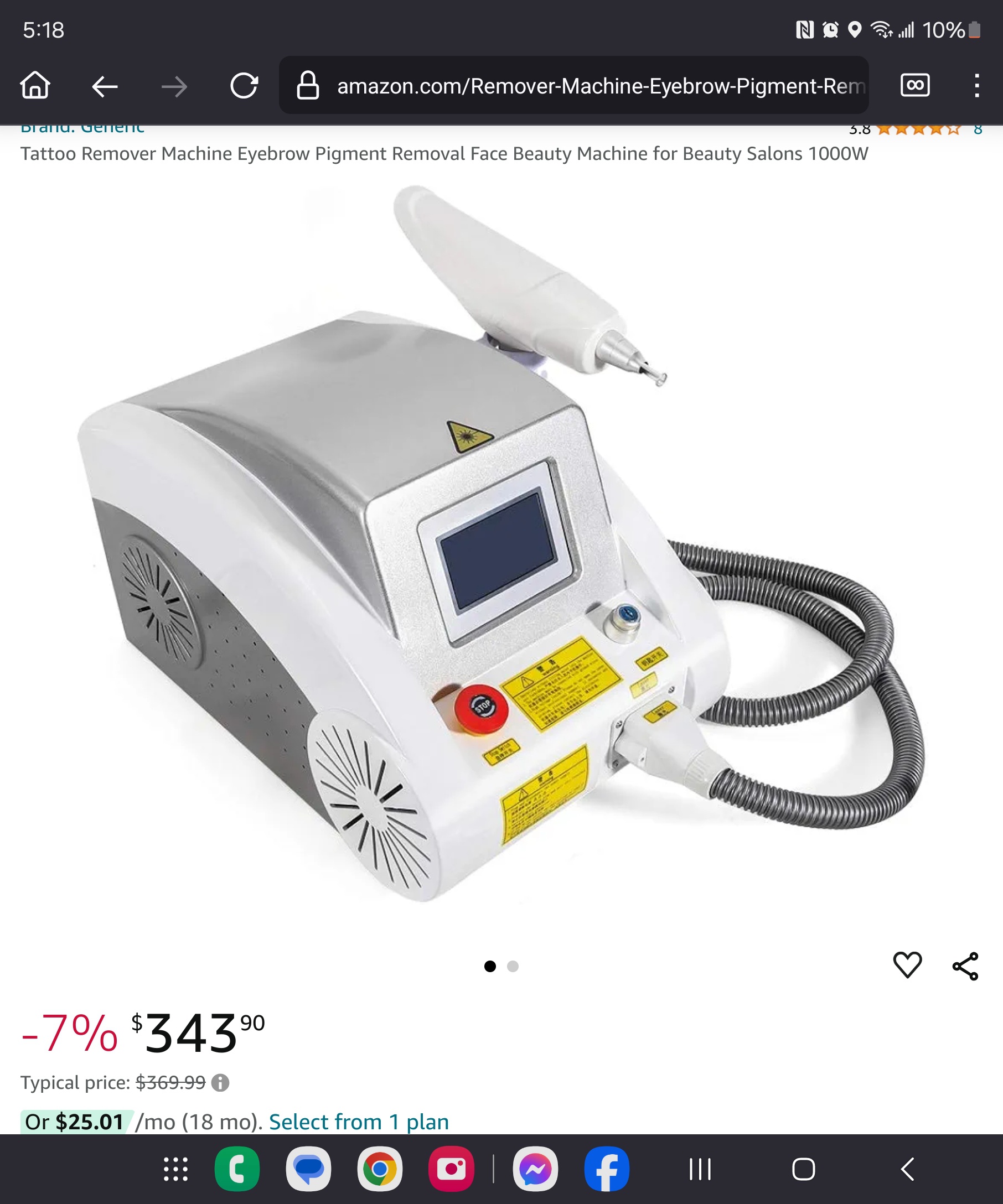Open the private tabs mask icon
The width and height of the screenshot is (1003, 1204).
click(914, 85)
